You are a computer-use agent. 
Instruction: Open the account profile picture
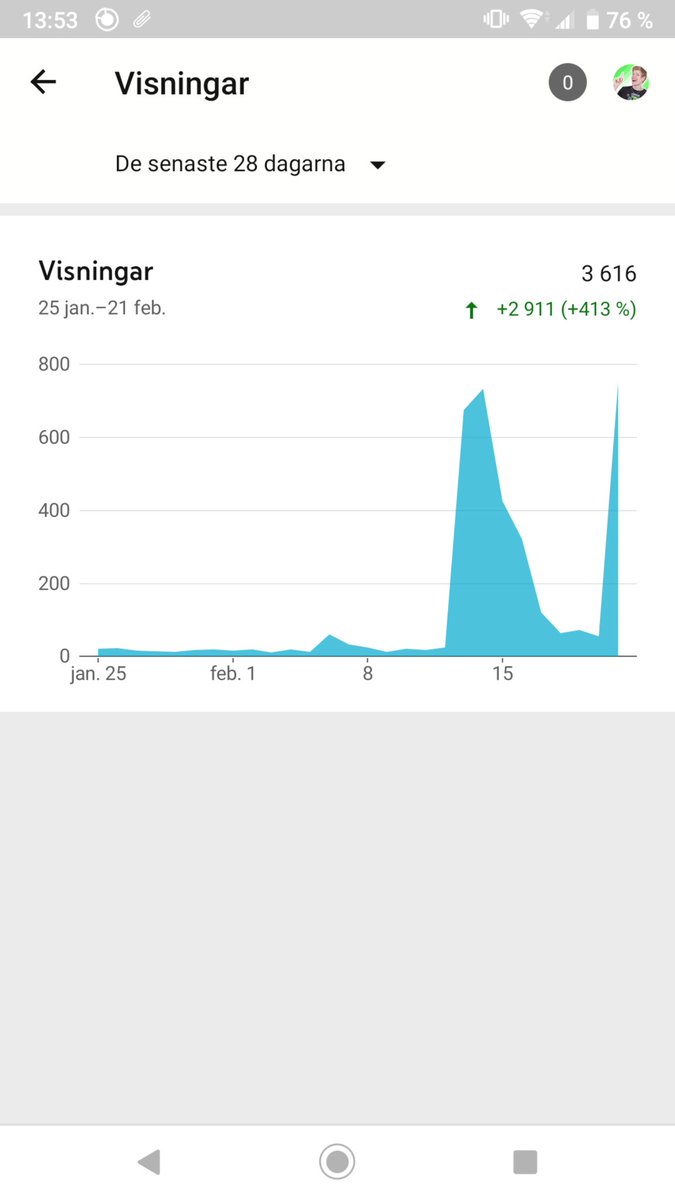[x=631, y=83]
